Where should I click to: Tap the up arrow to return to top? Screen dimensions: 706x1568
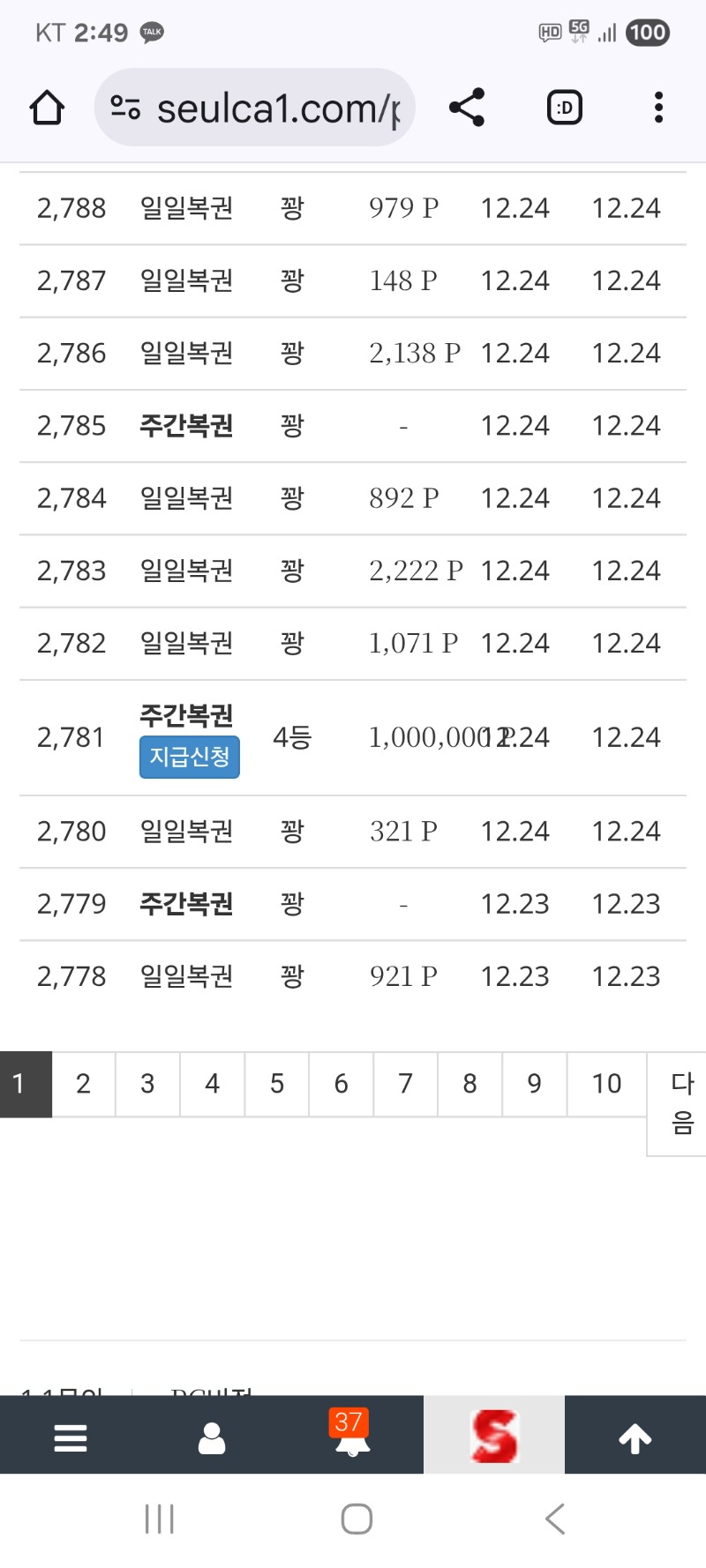click(635, 1438)
